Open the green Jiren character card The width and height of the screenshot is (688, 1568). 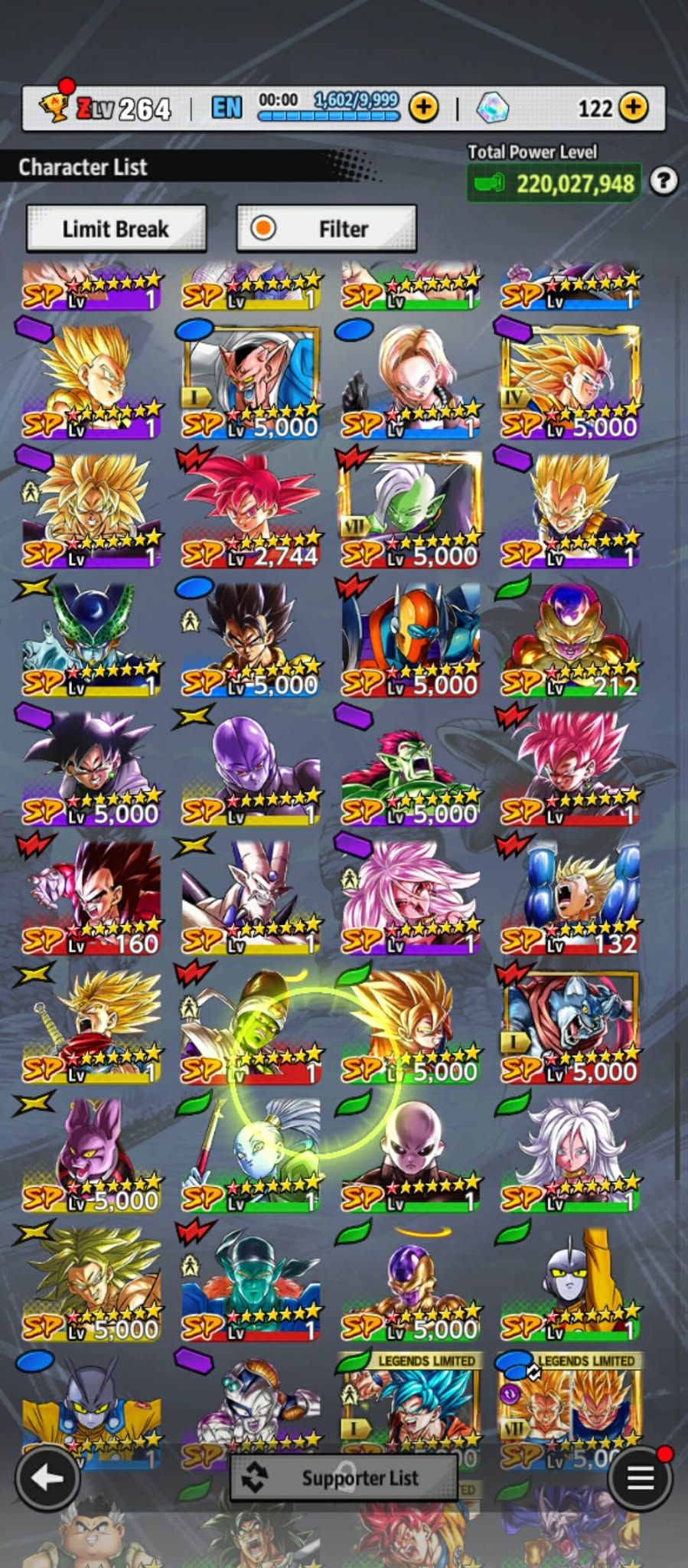(x=410, y=1154)
